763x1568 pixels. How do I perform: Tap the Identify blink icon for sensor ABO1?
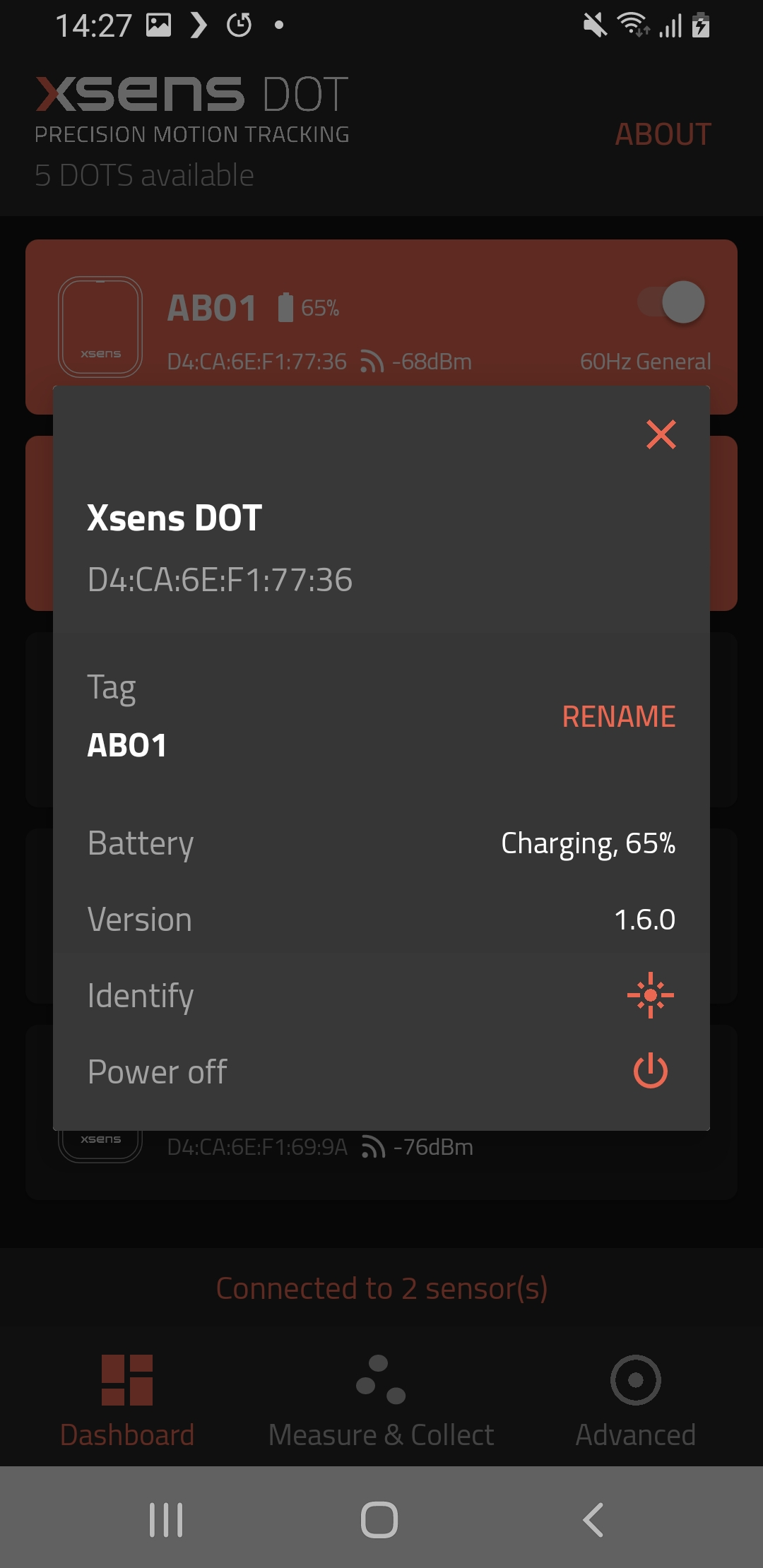(649, 997)
